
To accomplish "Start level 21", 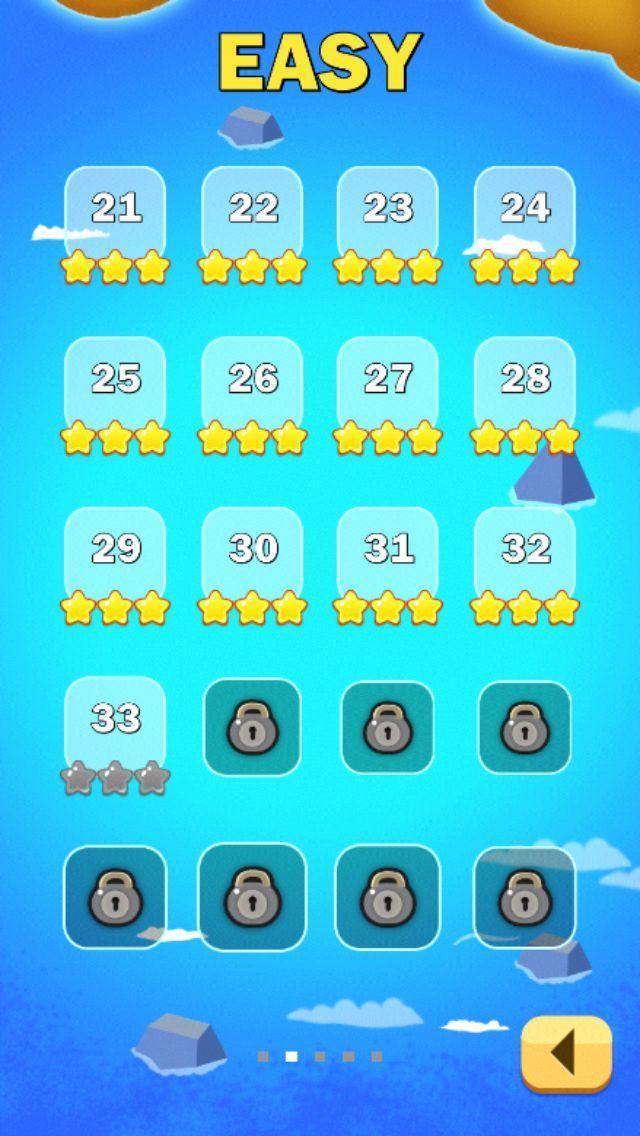I will tap(115, 215).
